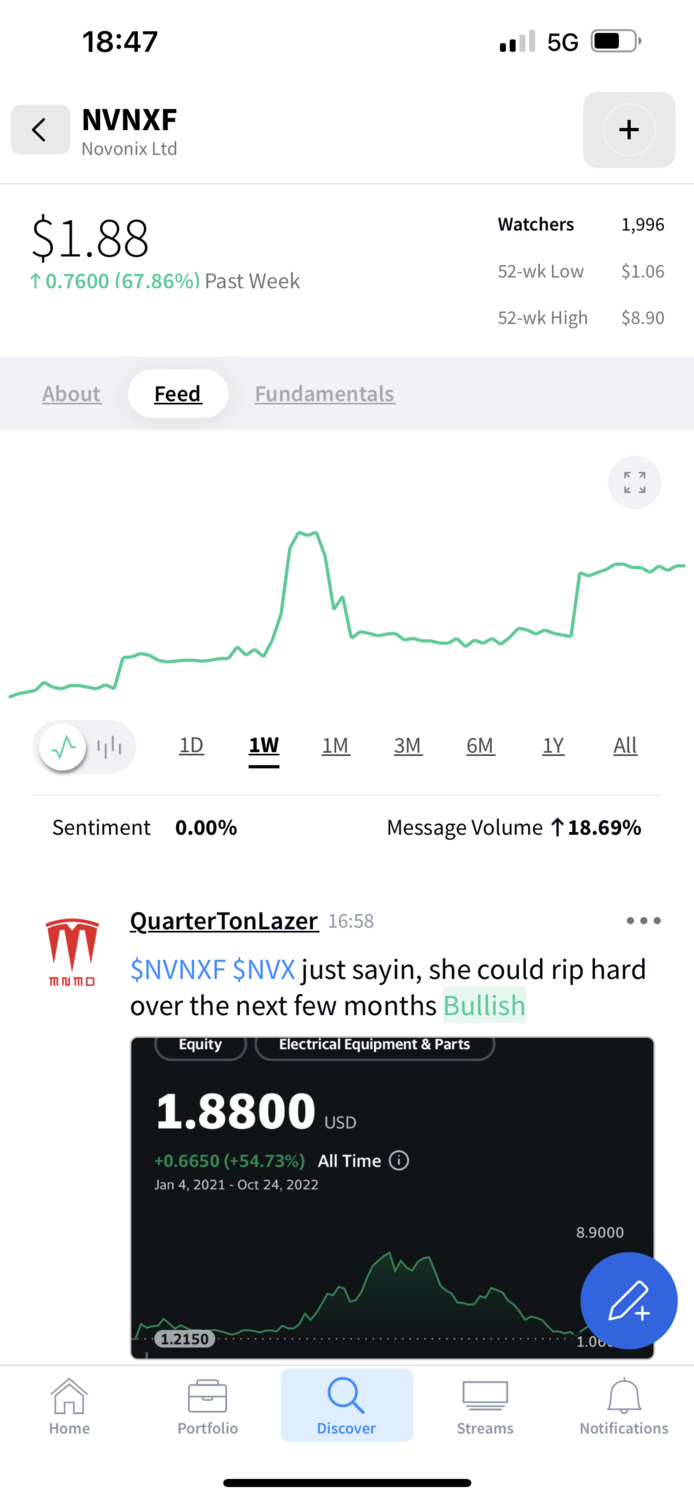Select the 1D chart range
Image resolution: width=694 pixels, height=1500 pixels.
191,746
